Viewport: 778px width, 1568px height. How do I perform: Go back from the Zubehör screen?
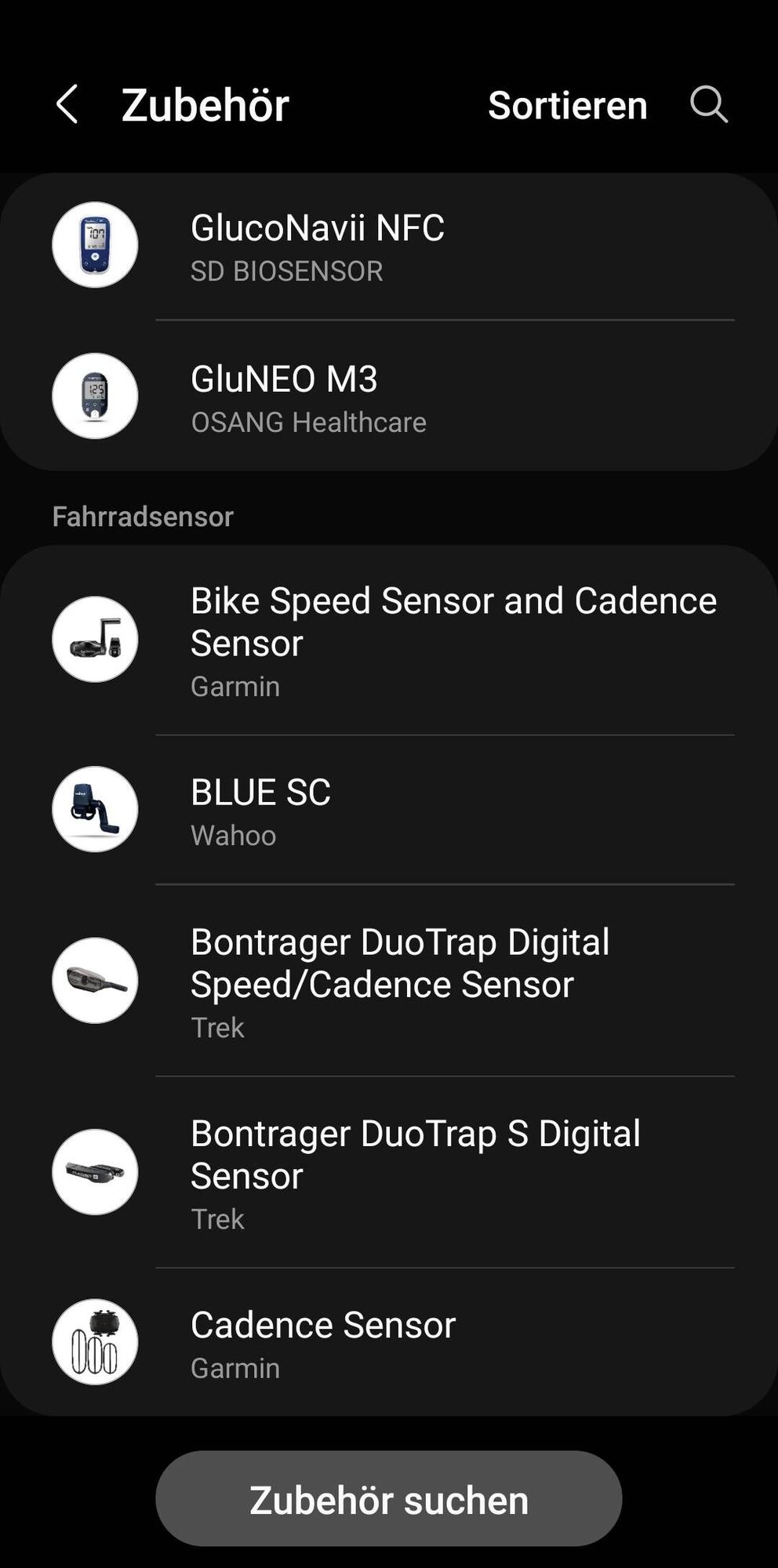tap(67, 105)
